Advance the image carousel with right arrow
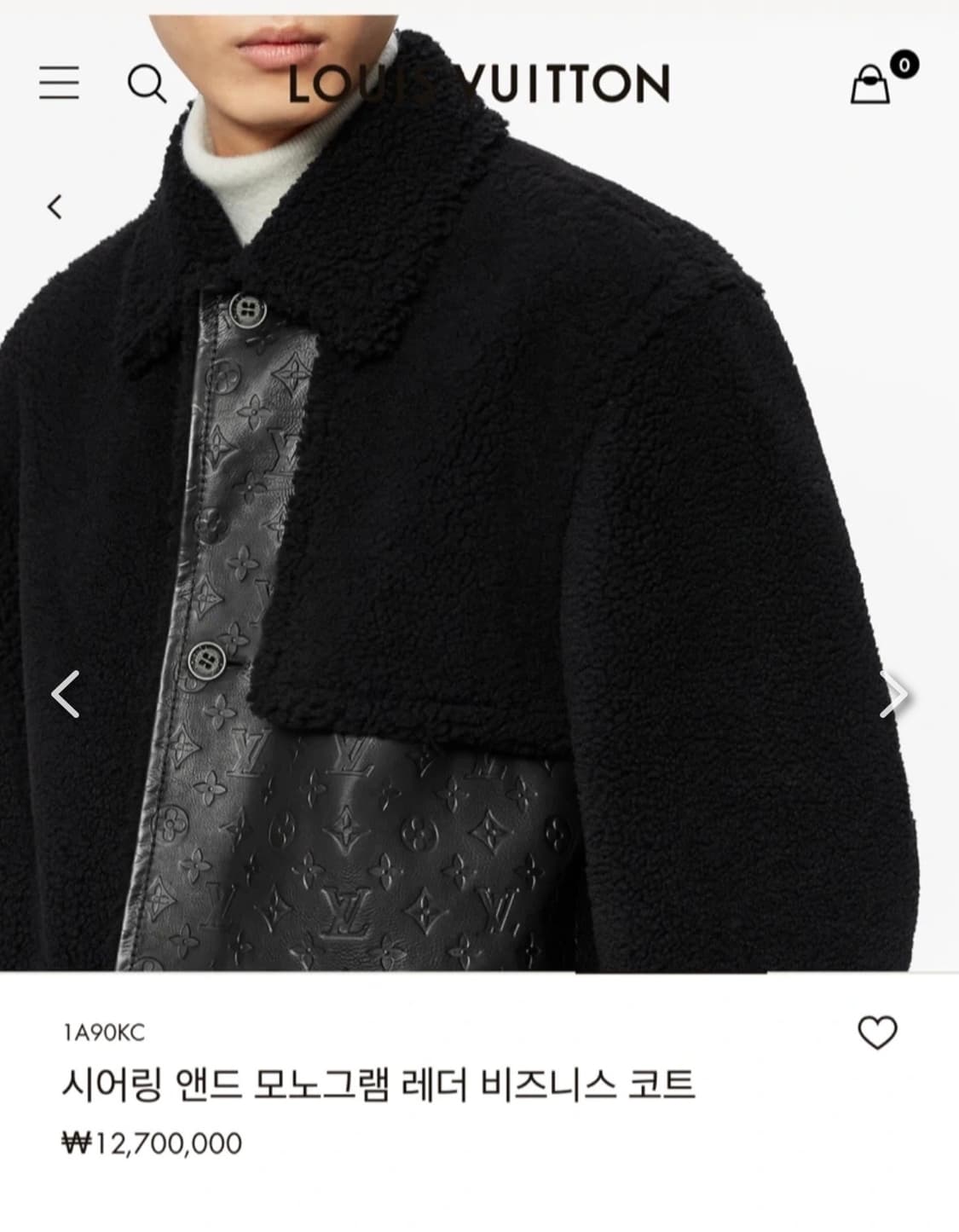Viewport: 959px width, 1232px height. coord(895,692)
